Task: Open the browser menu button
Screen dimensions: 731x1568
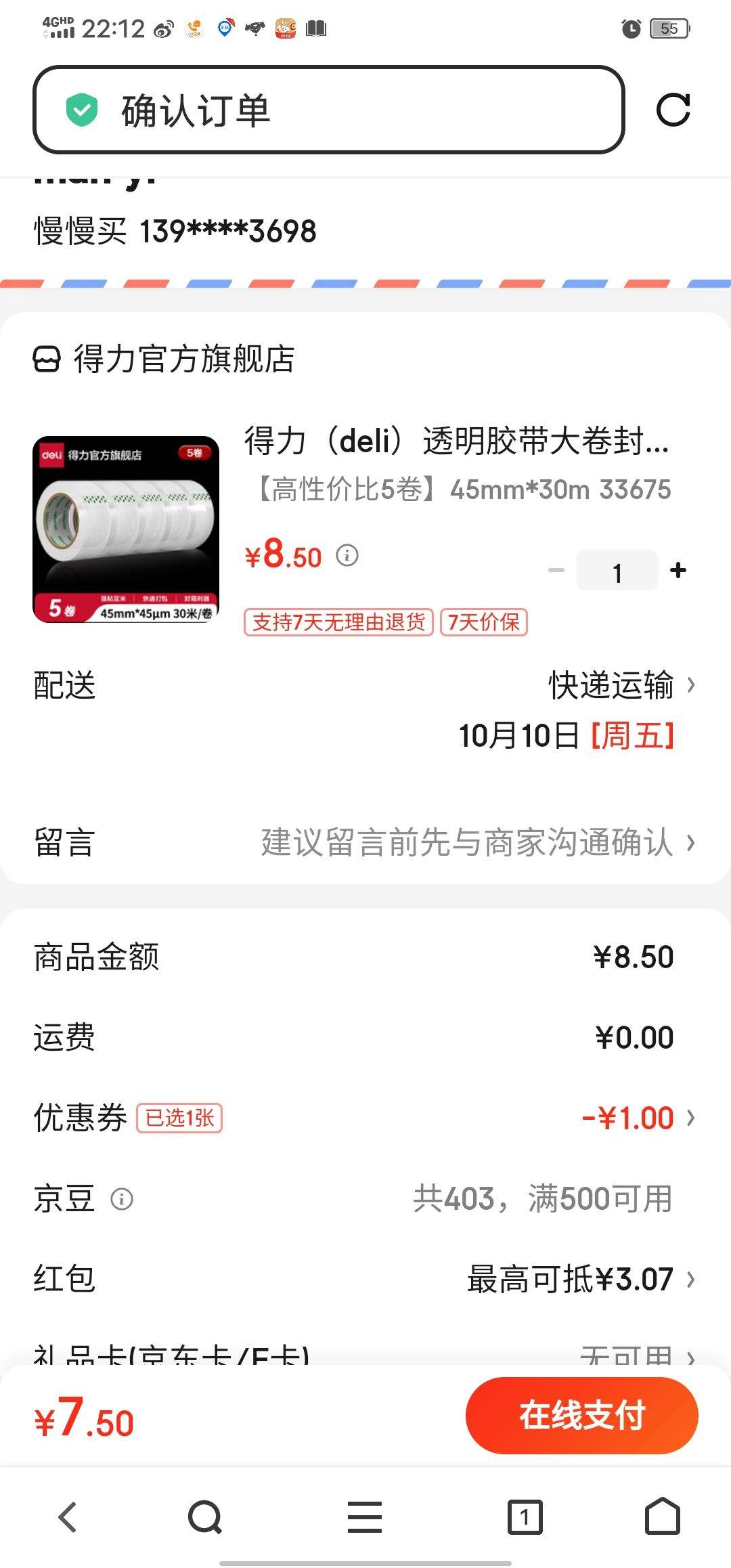Action: click(x=365, y=1517)
